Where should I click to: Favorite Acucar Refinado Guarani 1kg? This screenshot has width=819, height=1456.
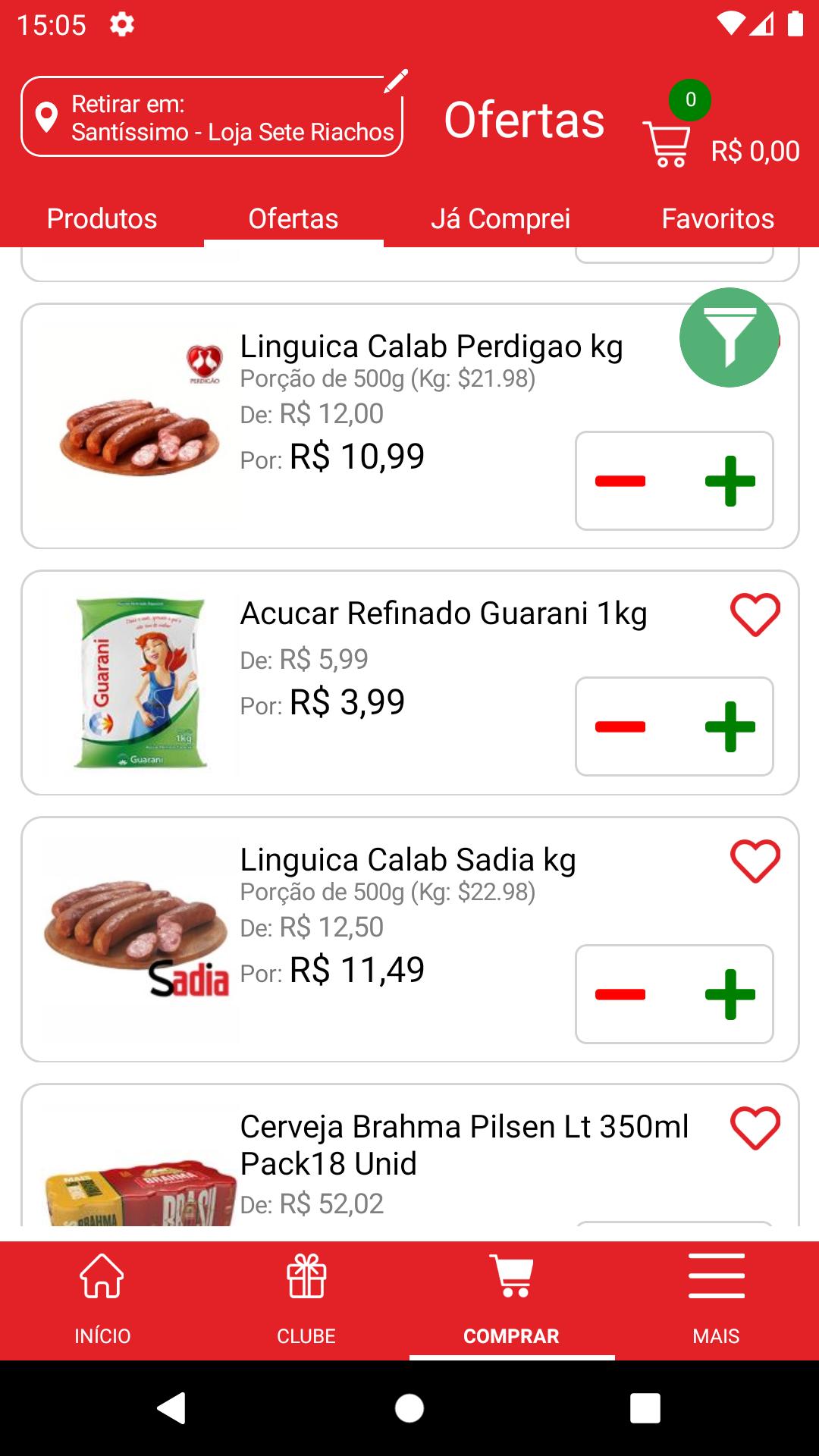point(755,614)
